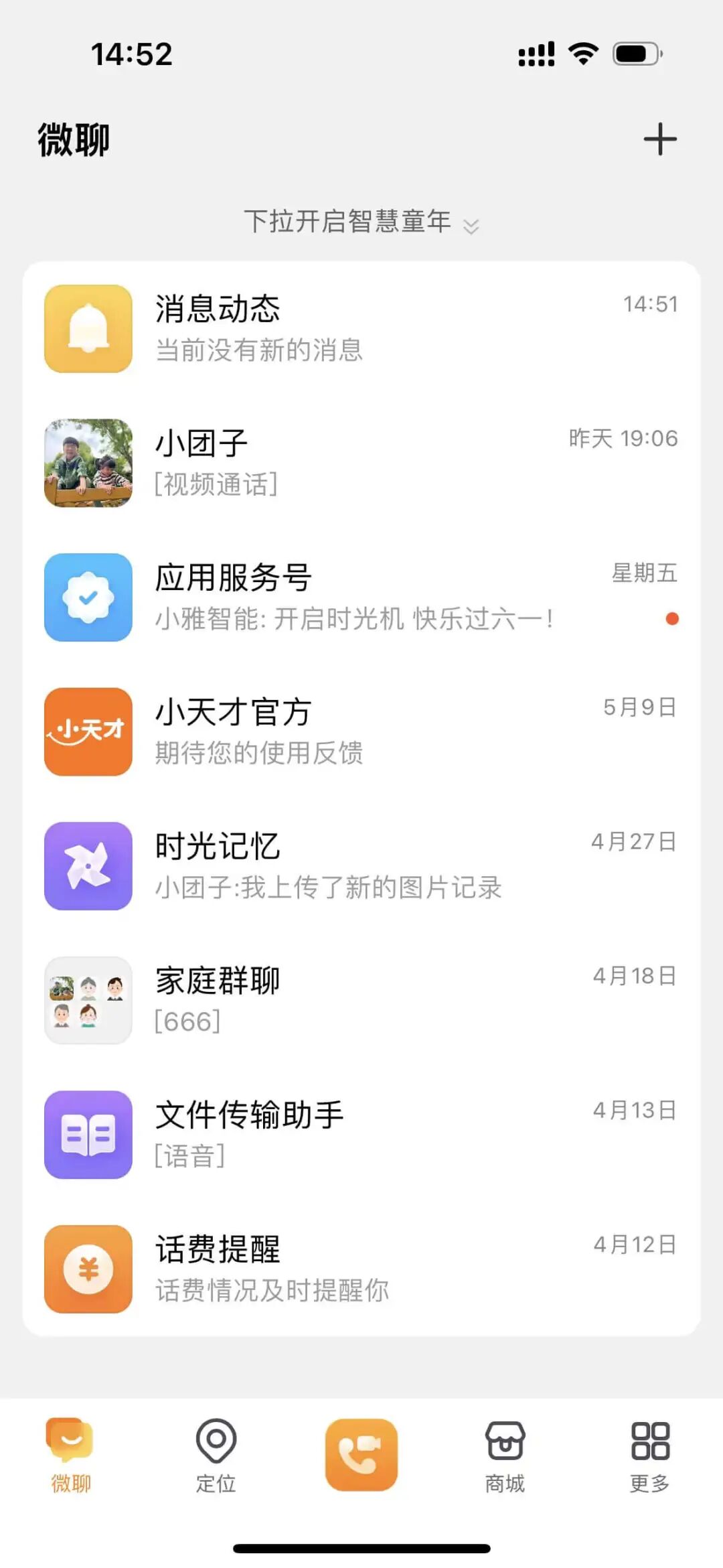
Task: Expand the 下拉开启智慧童年 chevron
Action: pos(471,226)
